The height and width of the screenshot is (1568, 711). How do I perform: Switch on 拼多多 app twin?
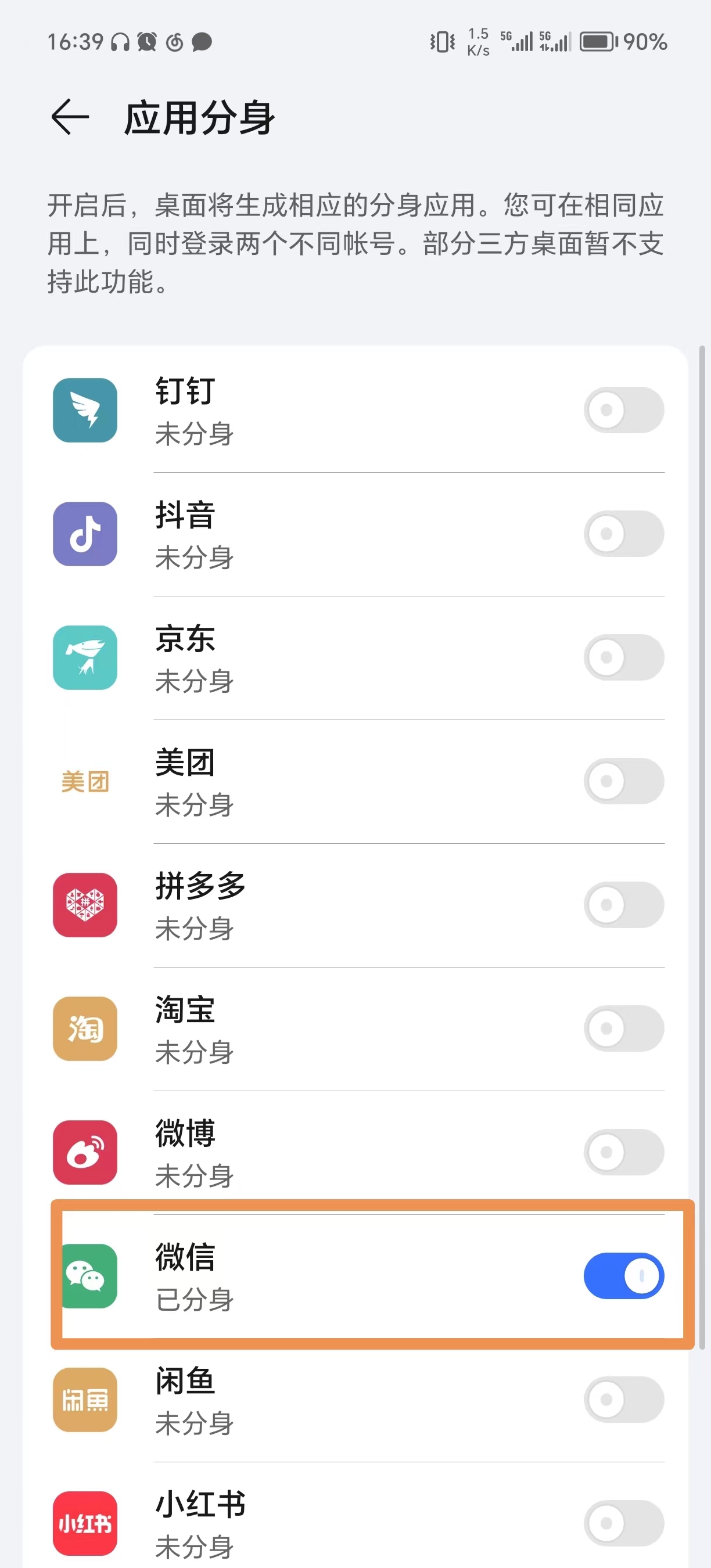tap(623, 905)
